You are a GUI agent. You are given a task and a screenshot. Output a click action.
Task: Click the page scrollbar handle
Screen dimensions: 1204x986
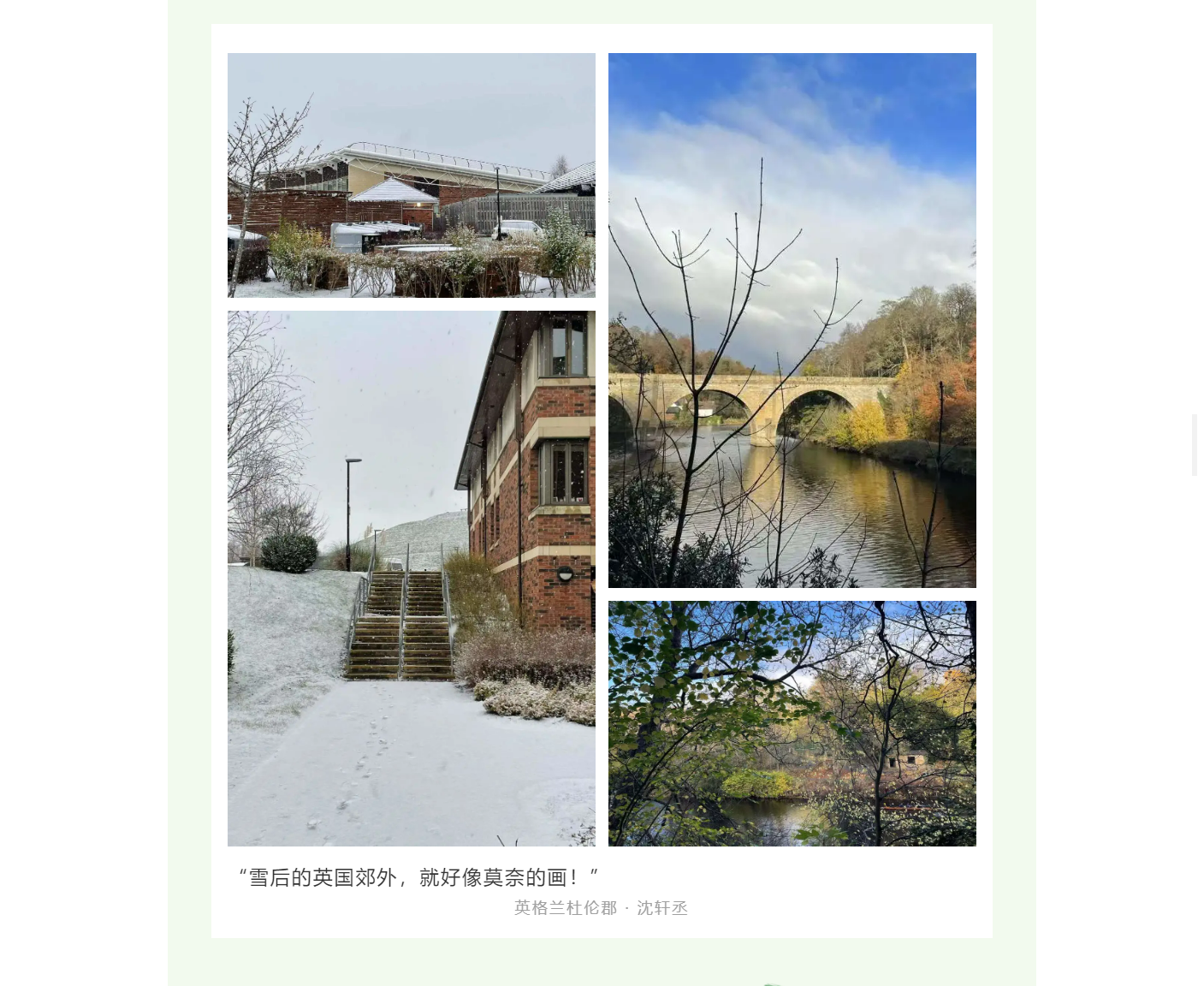tap(1195, 444)
